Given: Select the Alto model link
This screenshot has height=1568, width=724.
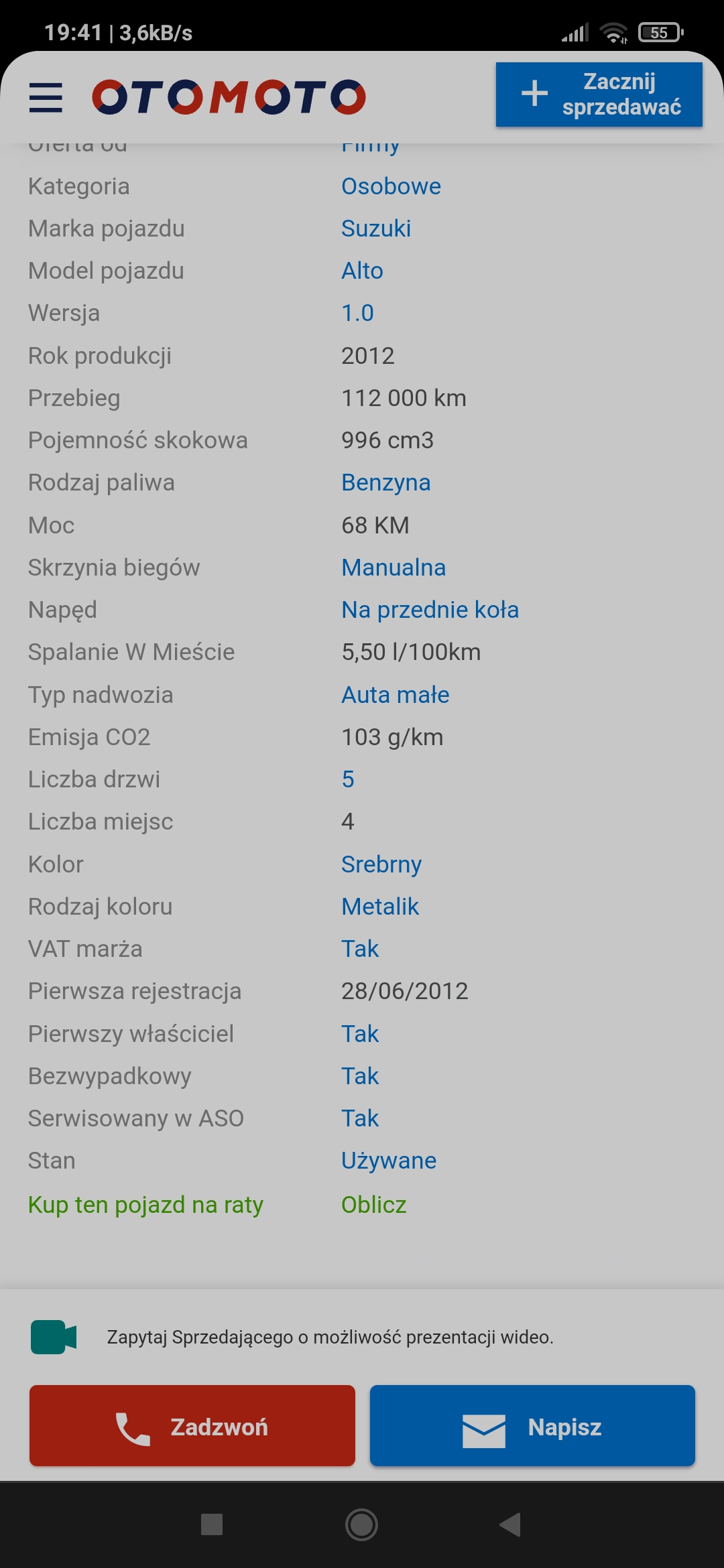Looking at the screenshot, I should [x=361, y=271].
